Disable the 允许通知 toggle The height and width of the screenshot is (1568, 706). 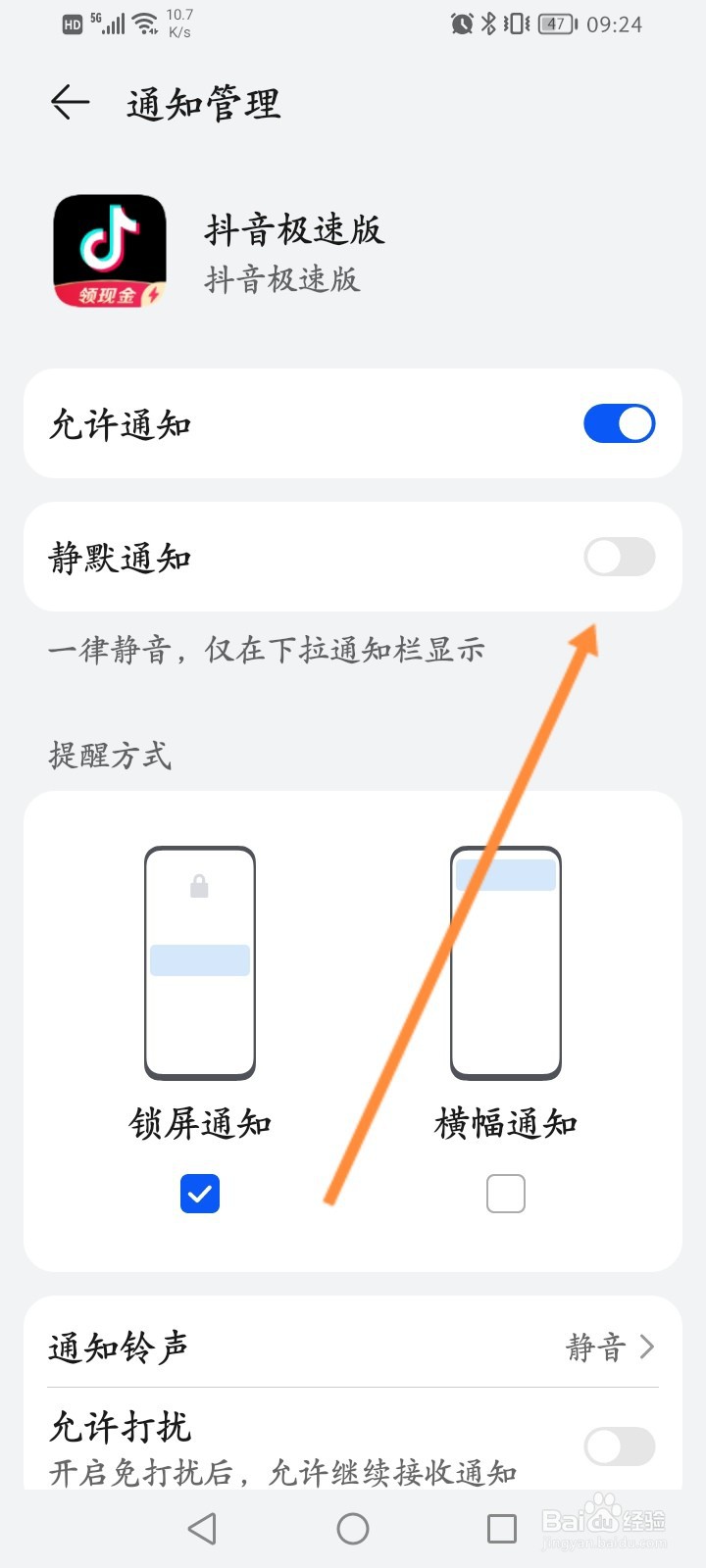pyautogui.click(x=619, y=423)
